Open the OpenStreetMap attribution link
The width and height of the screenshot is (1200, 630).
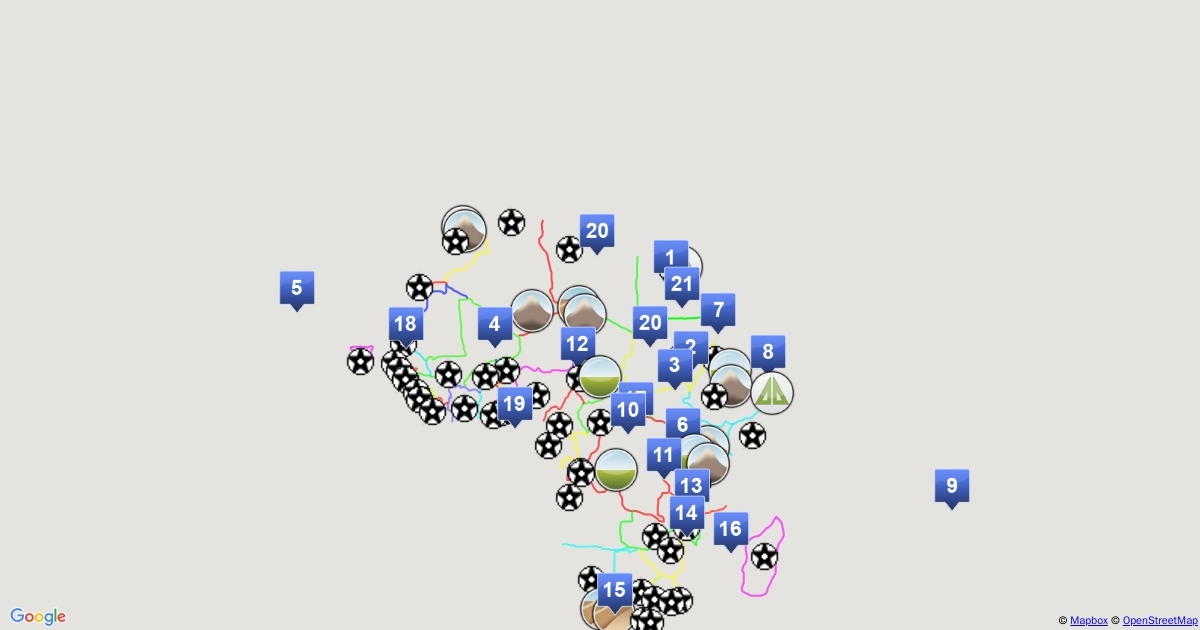[x=1159, y=621]
